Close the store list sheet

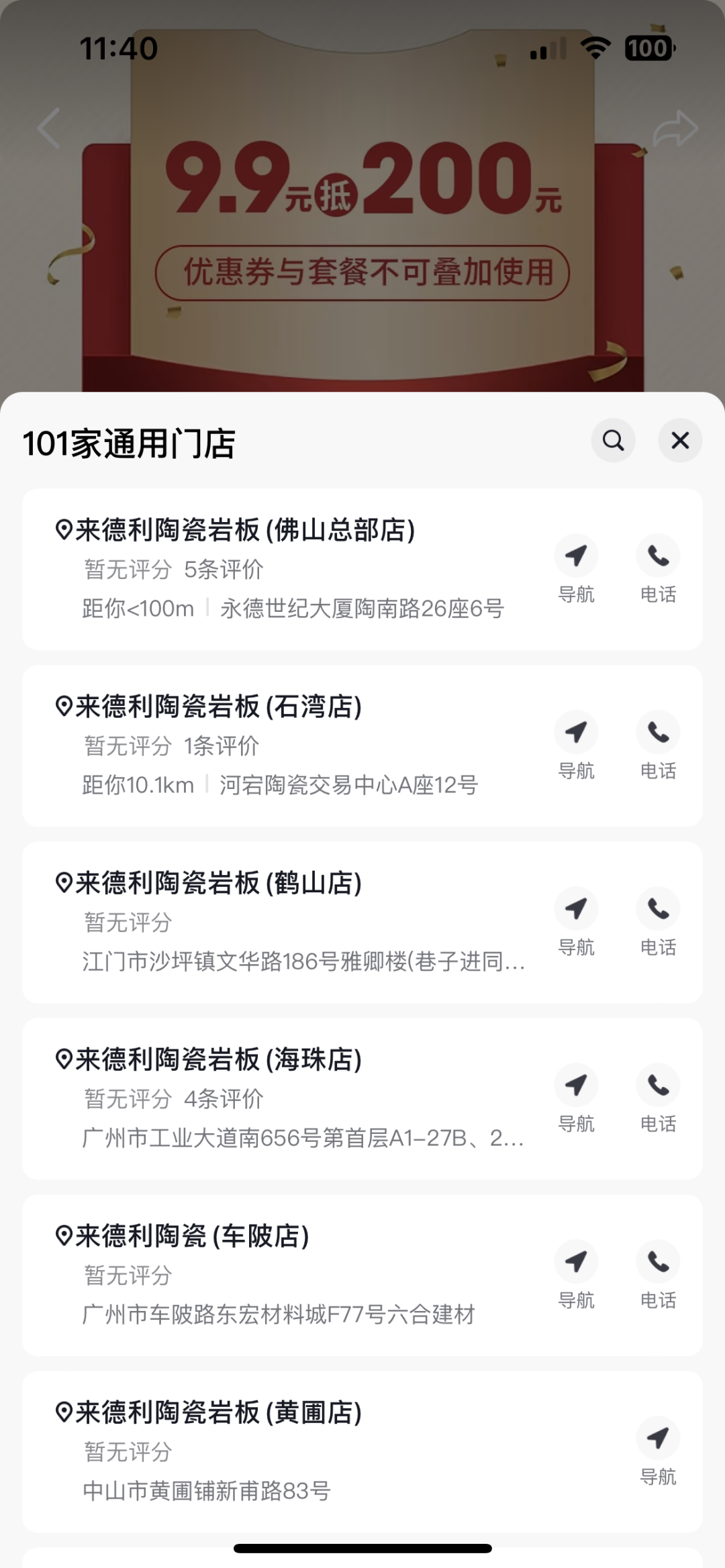pyautogui.click(x=680, y=441)
